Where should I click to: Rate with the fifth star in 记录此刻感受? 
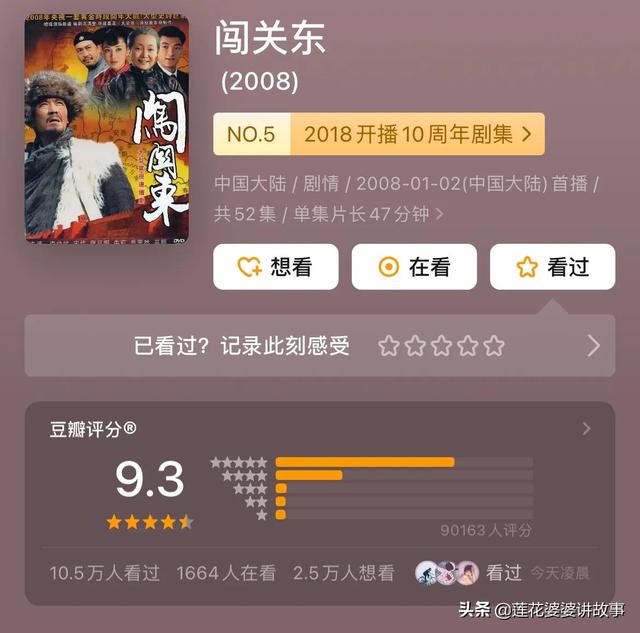pos(494,346)
